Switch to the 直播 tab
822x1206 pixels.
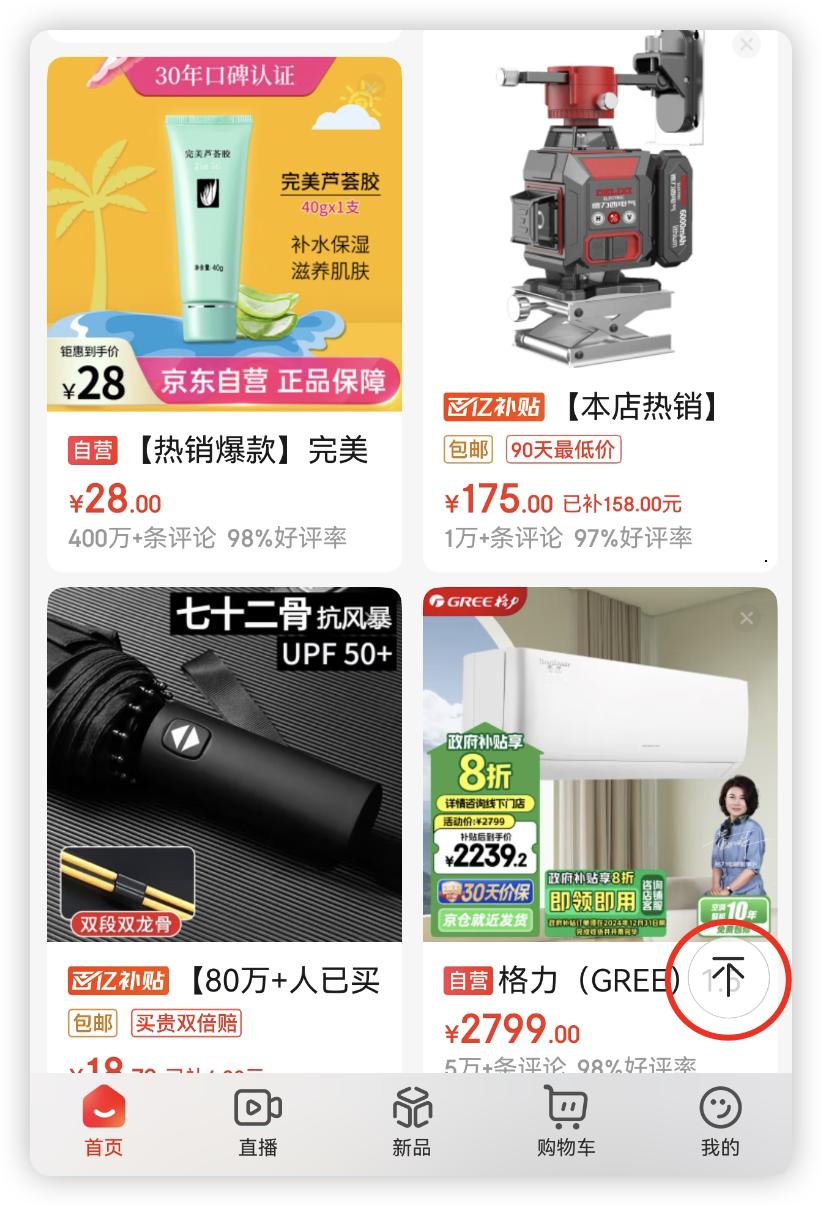point(258,1122)
